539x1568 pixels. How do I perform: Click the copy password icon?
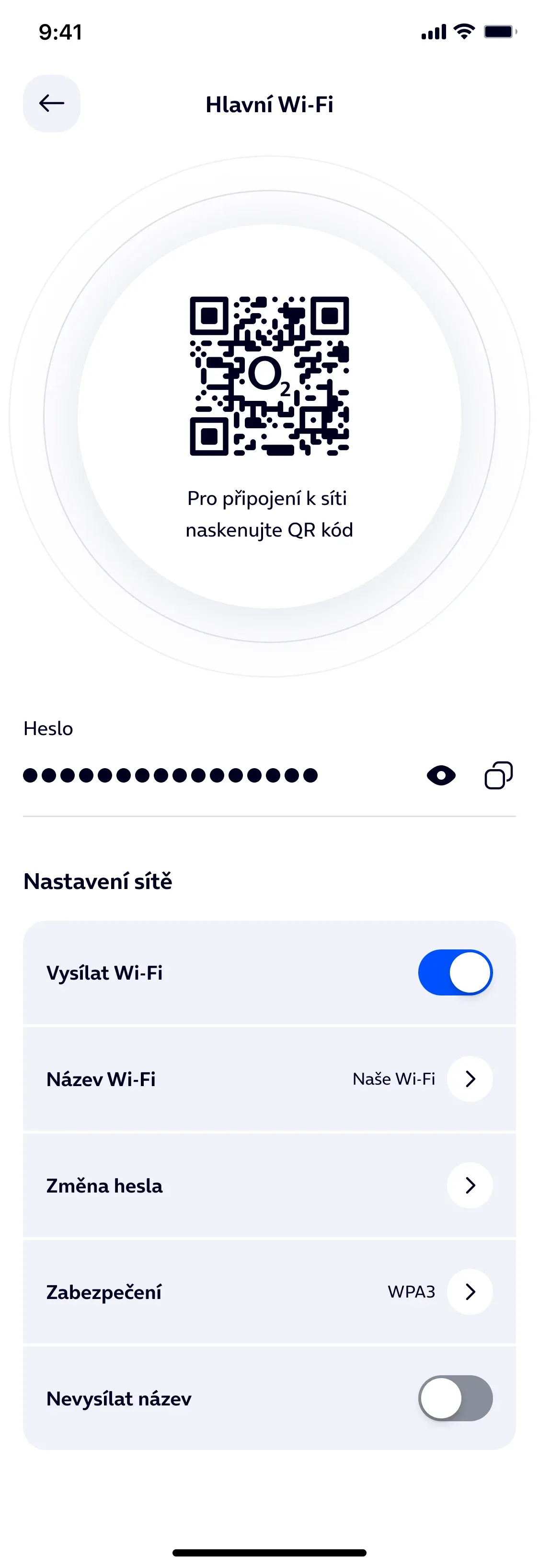[x=498, y=775]
